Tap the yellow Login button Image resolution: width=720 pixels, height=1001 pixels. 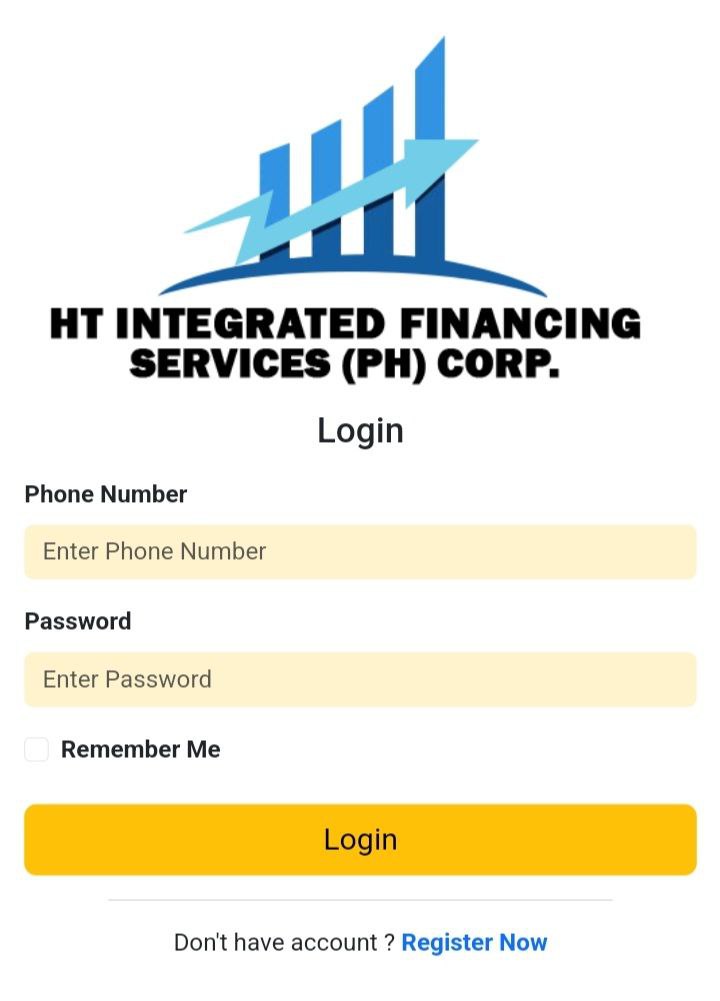click(x=360, y=839)
